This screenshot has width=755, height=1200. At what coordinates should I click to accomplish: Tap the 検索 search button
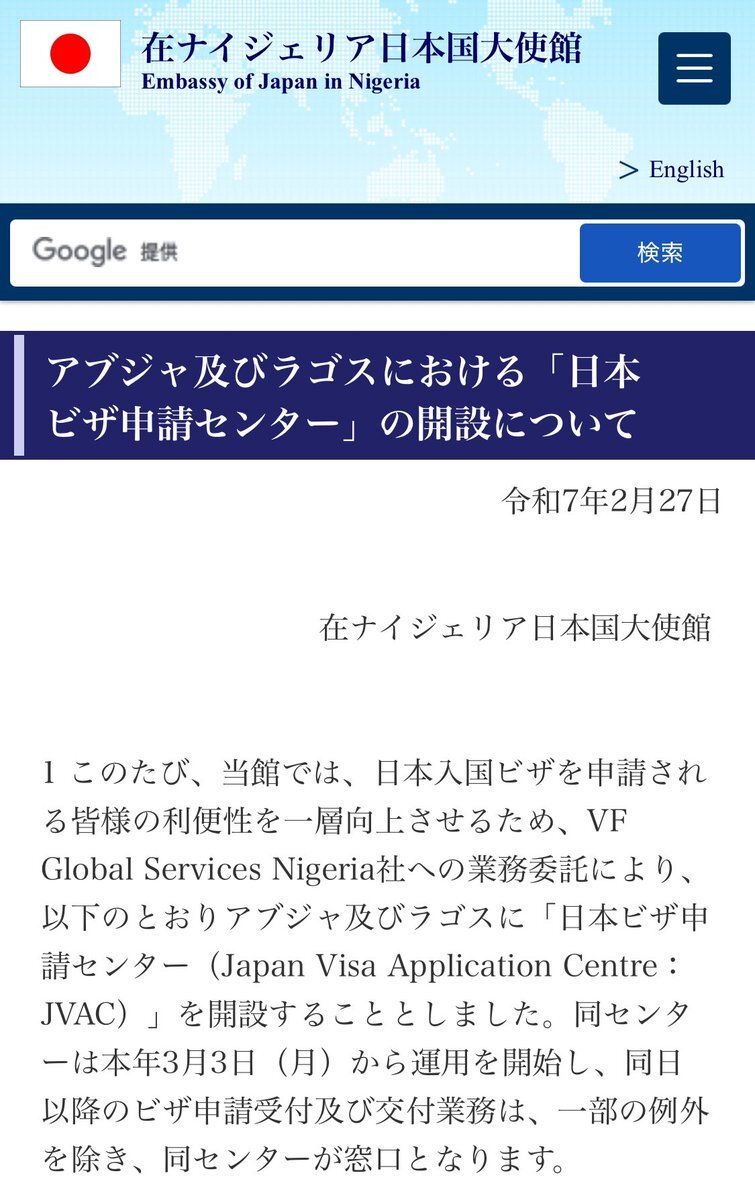[x=660, y=252]
